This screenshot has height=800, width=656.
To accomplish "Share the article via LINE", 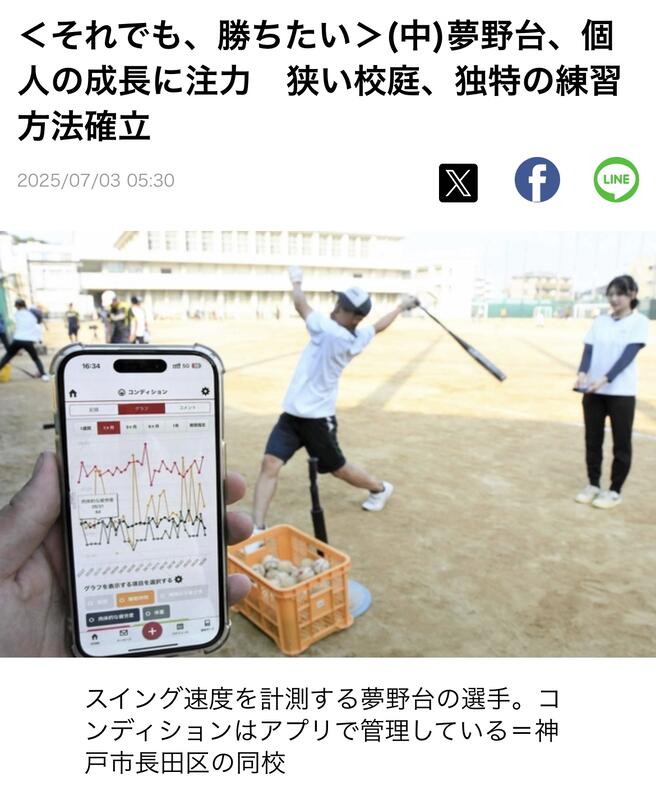I will pos(615,181).
